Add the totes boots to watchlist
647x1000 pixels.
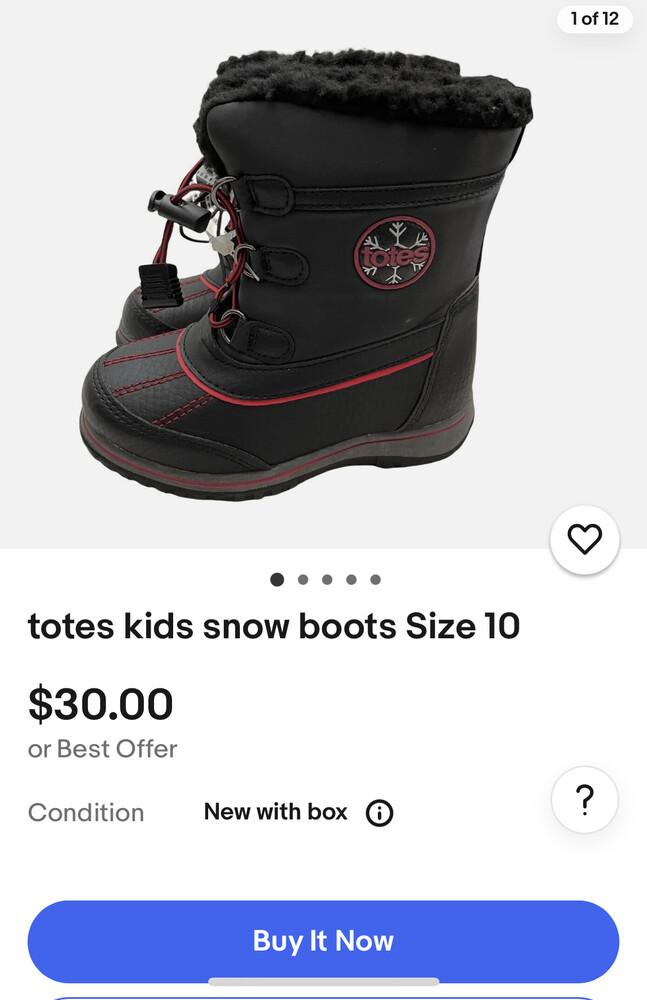[585, 540]
